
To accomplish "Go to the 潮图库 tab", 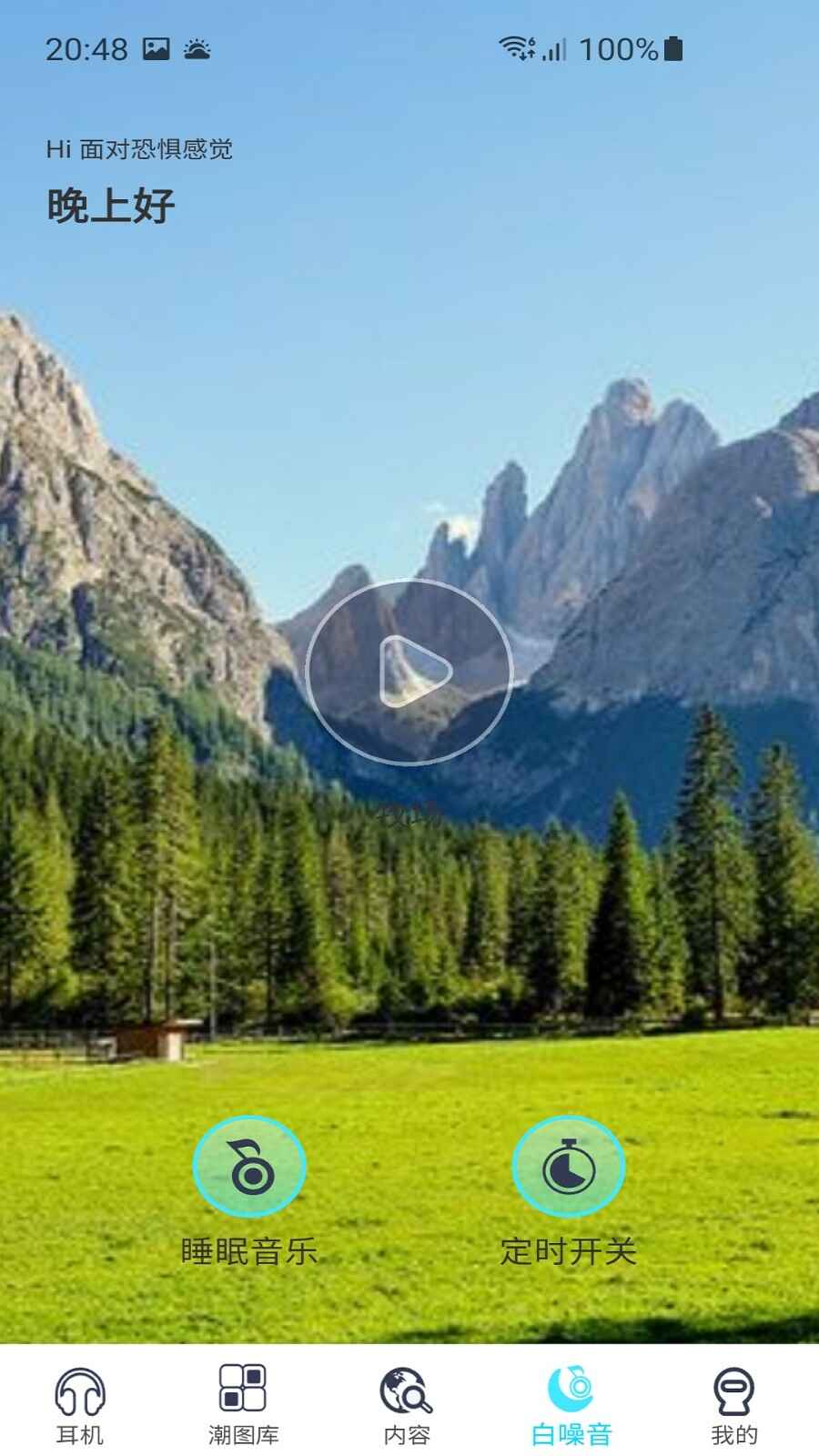I will click(243, 1405).
